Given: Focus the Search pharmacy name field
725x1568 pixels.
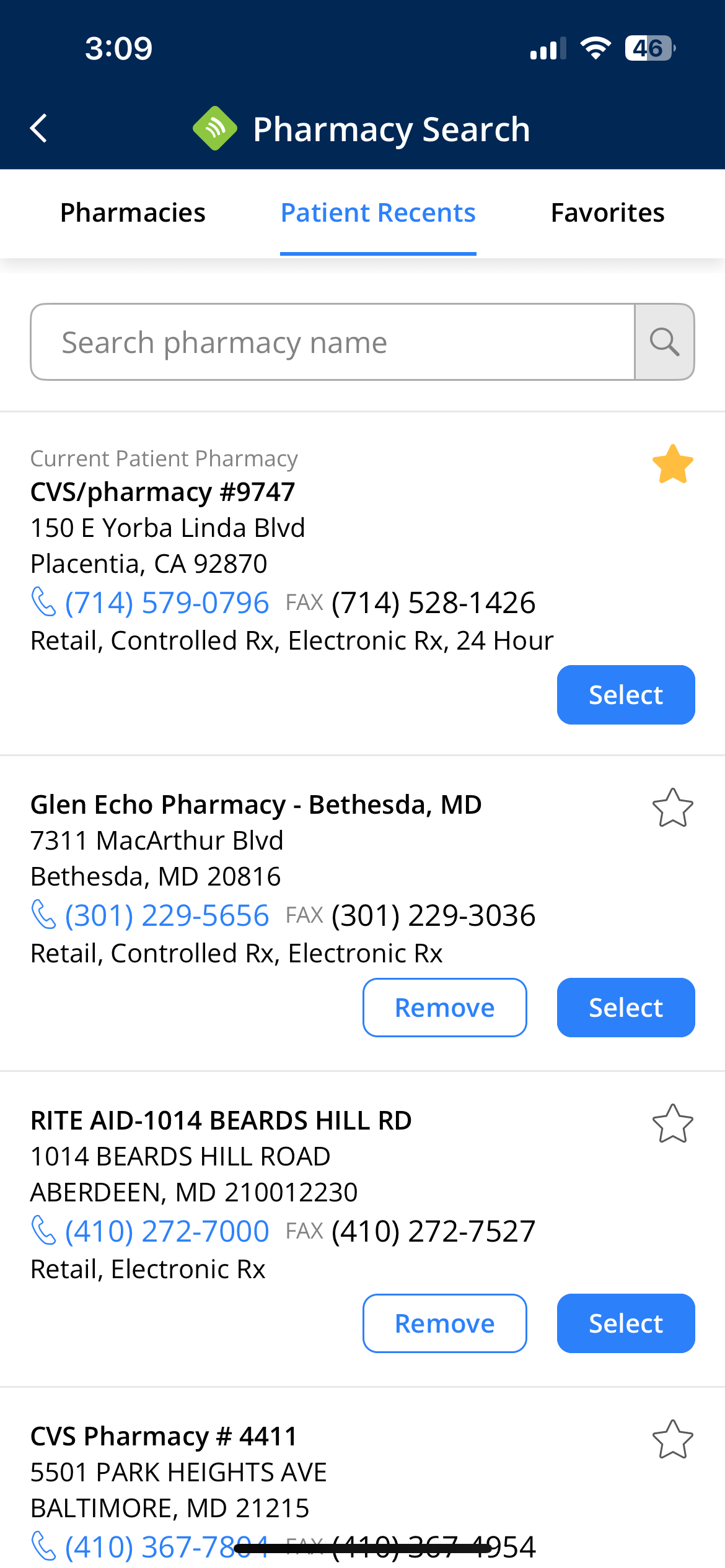Looking at the screenshot, I should click(333, 342).
